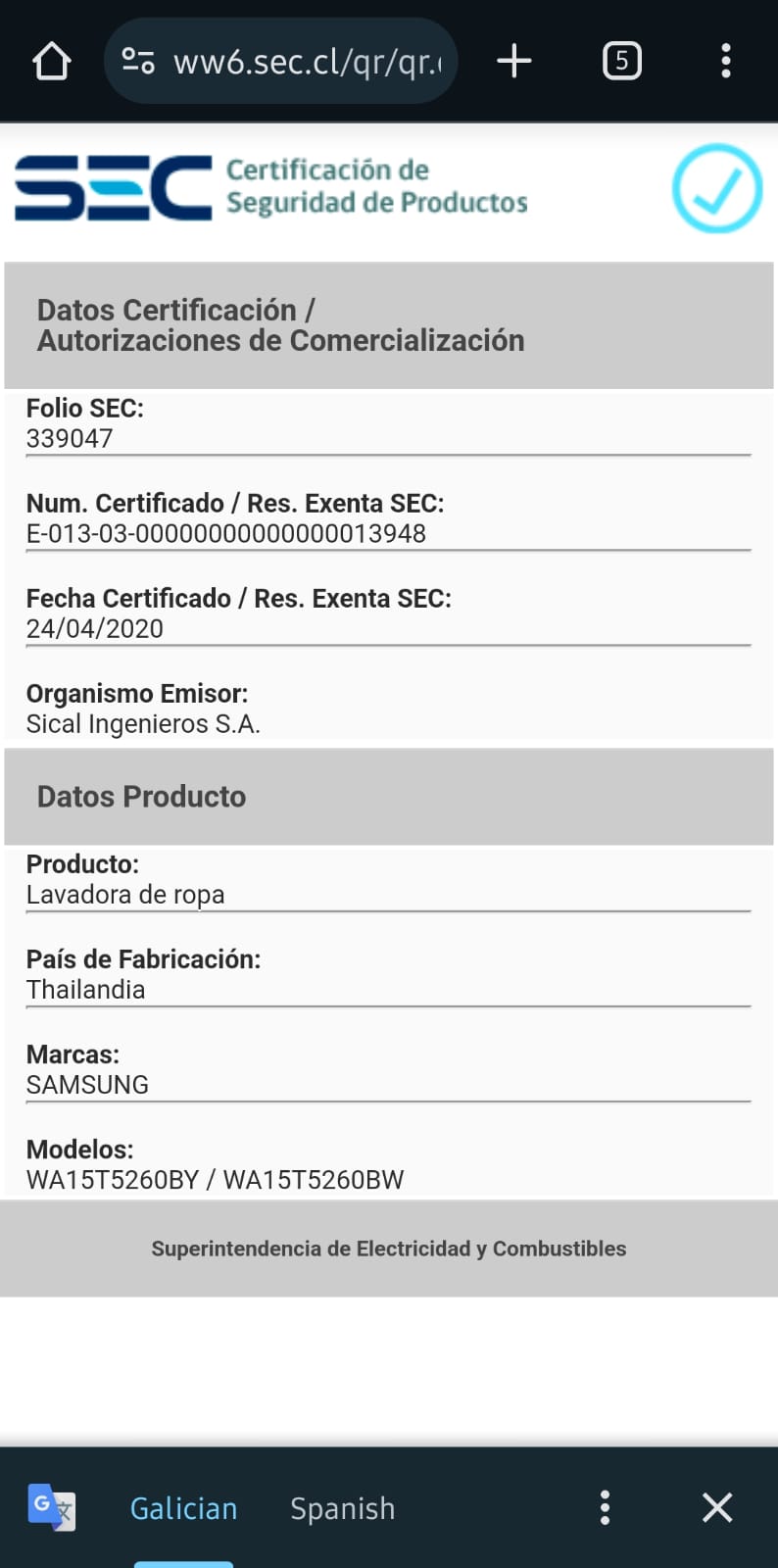Go to the browser home page
Image resolution: width=778 pixels, height=1568 pixels.
[52, 61]
